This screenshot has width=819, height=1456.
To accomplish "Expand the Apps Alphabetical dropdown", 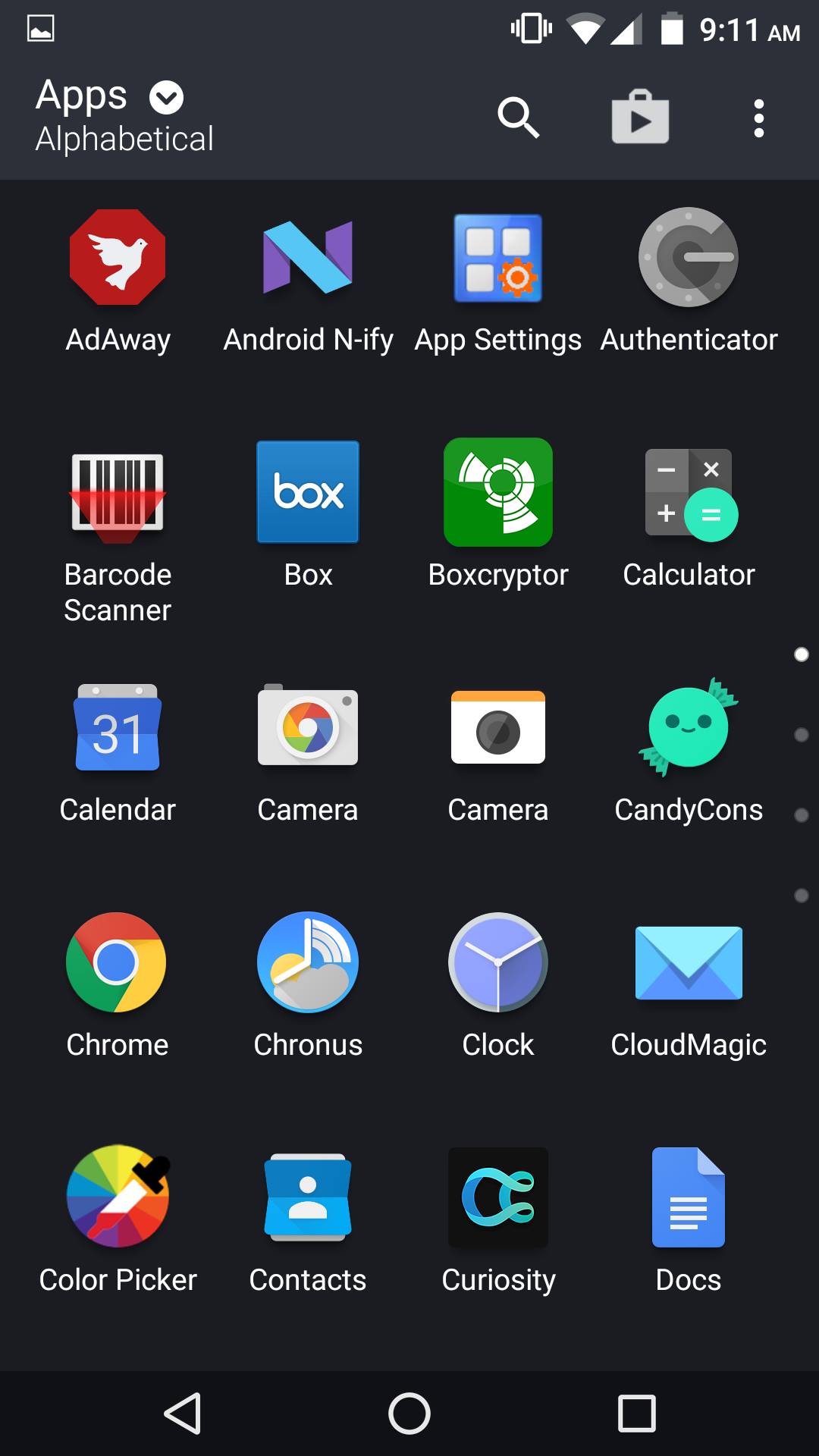I will coord(166,98).
